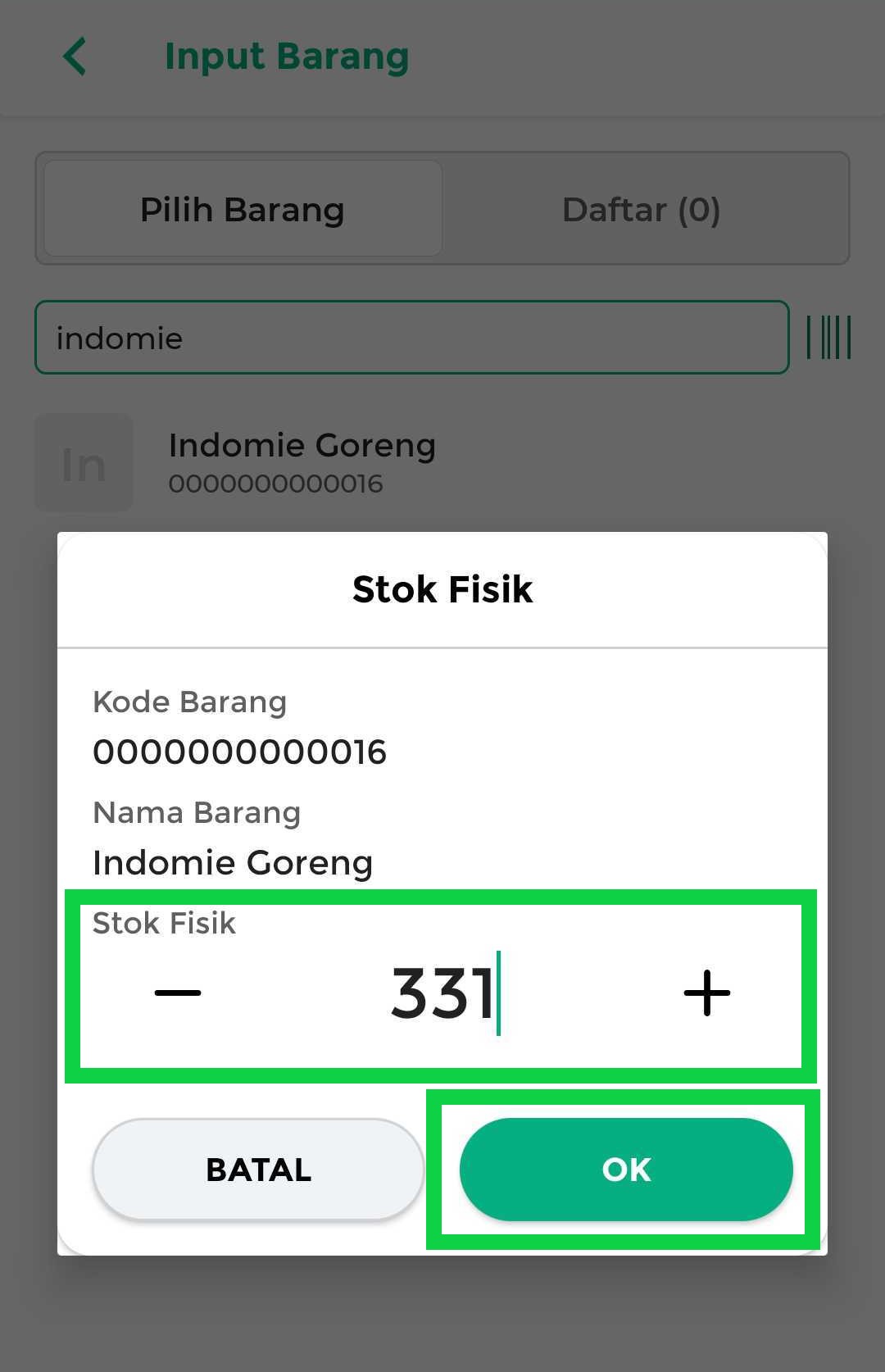Focus the indomie search field

(x=411, y=338)
